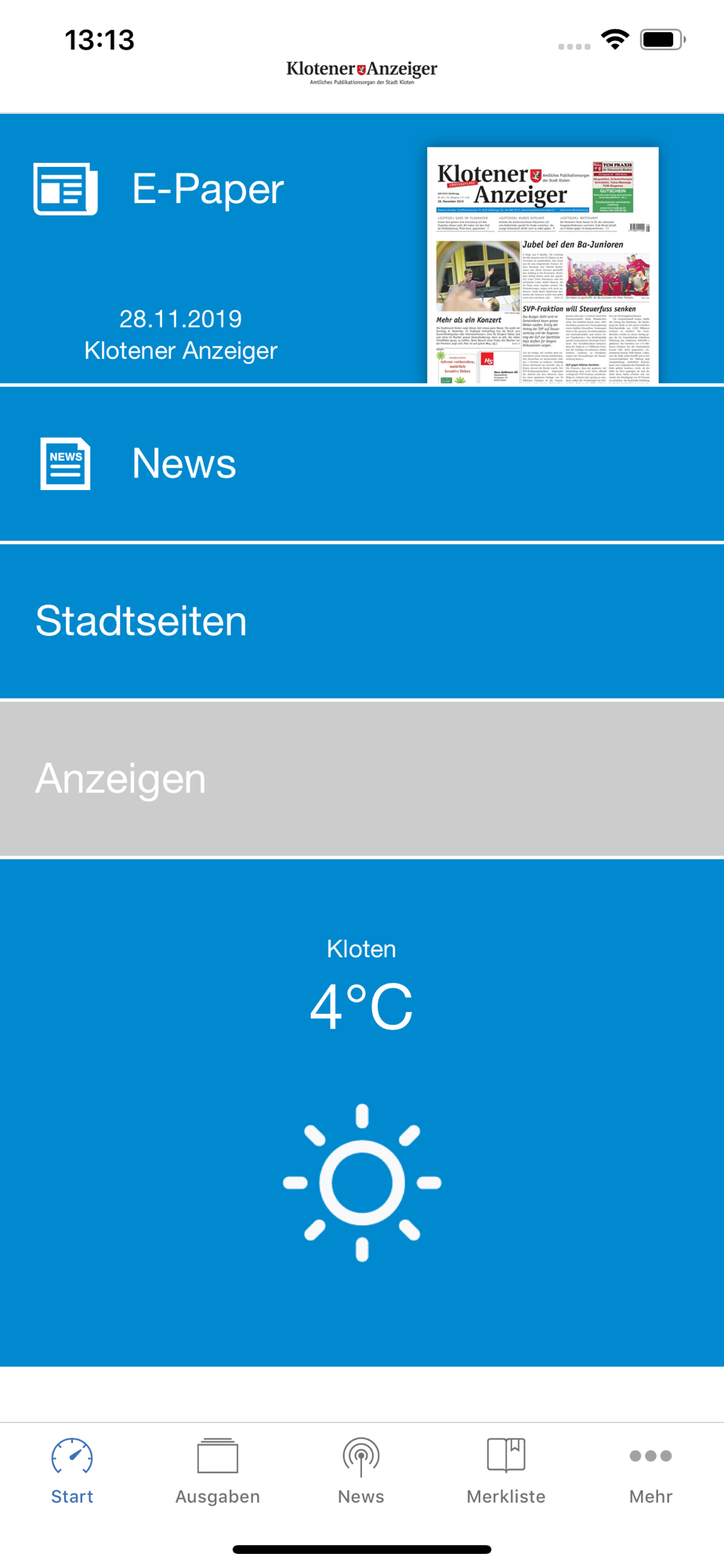This screenshot has width=724, height=1568.
Task: Open the News tile with the newspaper icon
Action: (362, 463)
